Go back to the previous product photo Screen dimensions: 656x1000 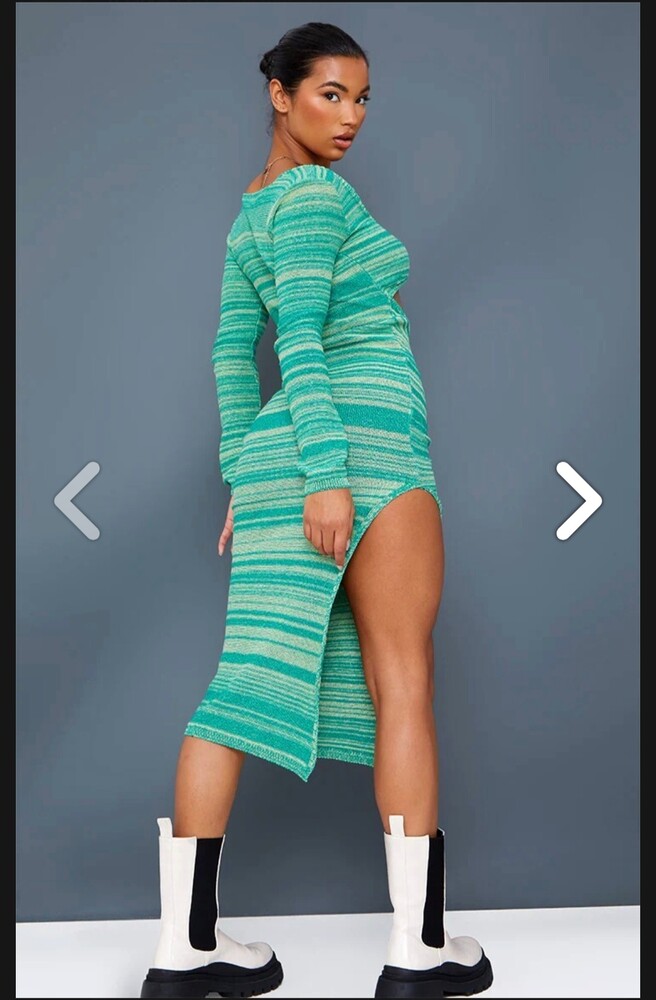tap(77, 501)
